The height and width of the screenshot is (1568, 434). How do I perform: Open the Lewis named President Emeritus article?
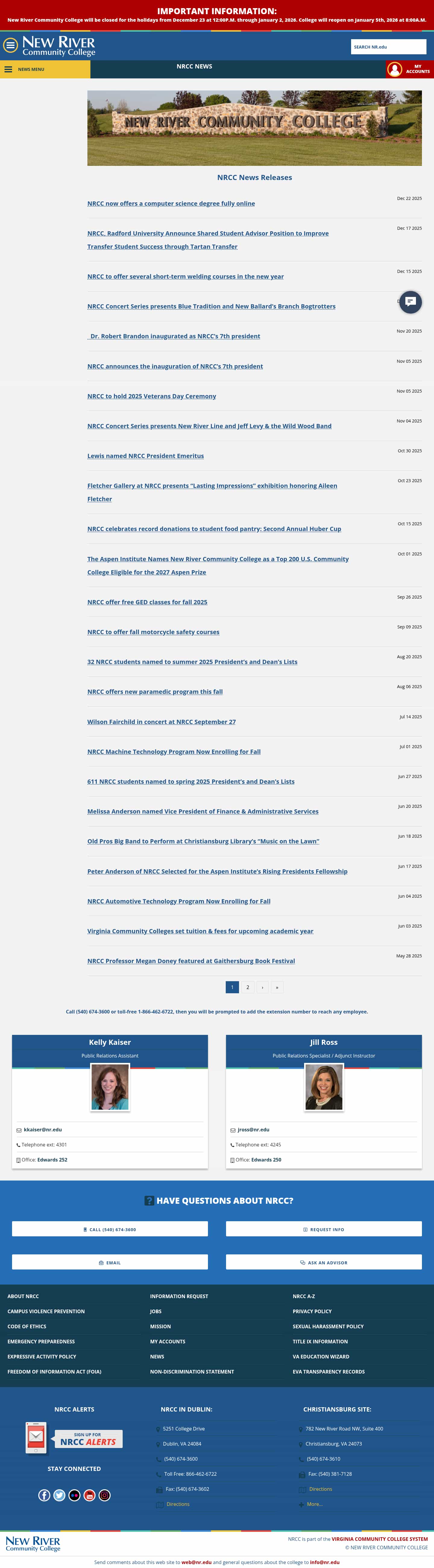coord(146,456)
